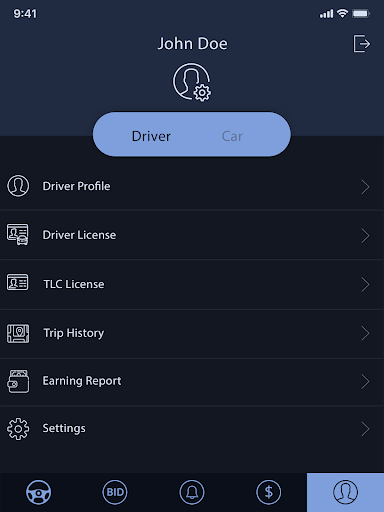The image size is (384, 512).
Task: View the Earning Report
Action: coord(192,381)
